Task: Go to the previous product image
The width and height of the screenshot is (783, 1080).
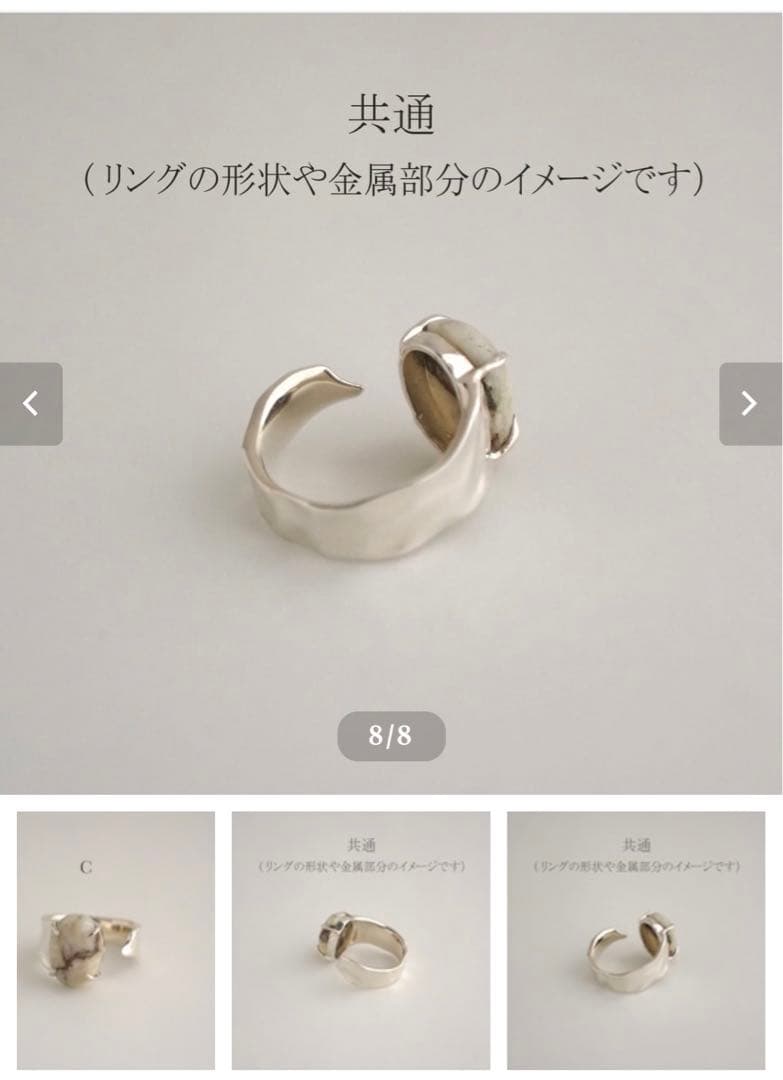Action: [31, 404]
